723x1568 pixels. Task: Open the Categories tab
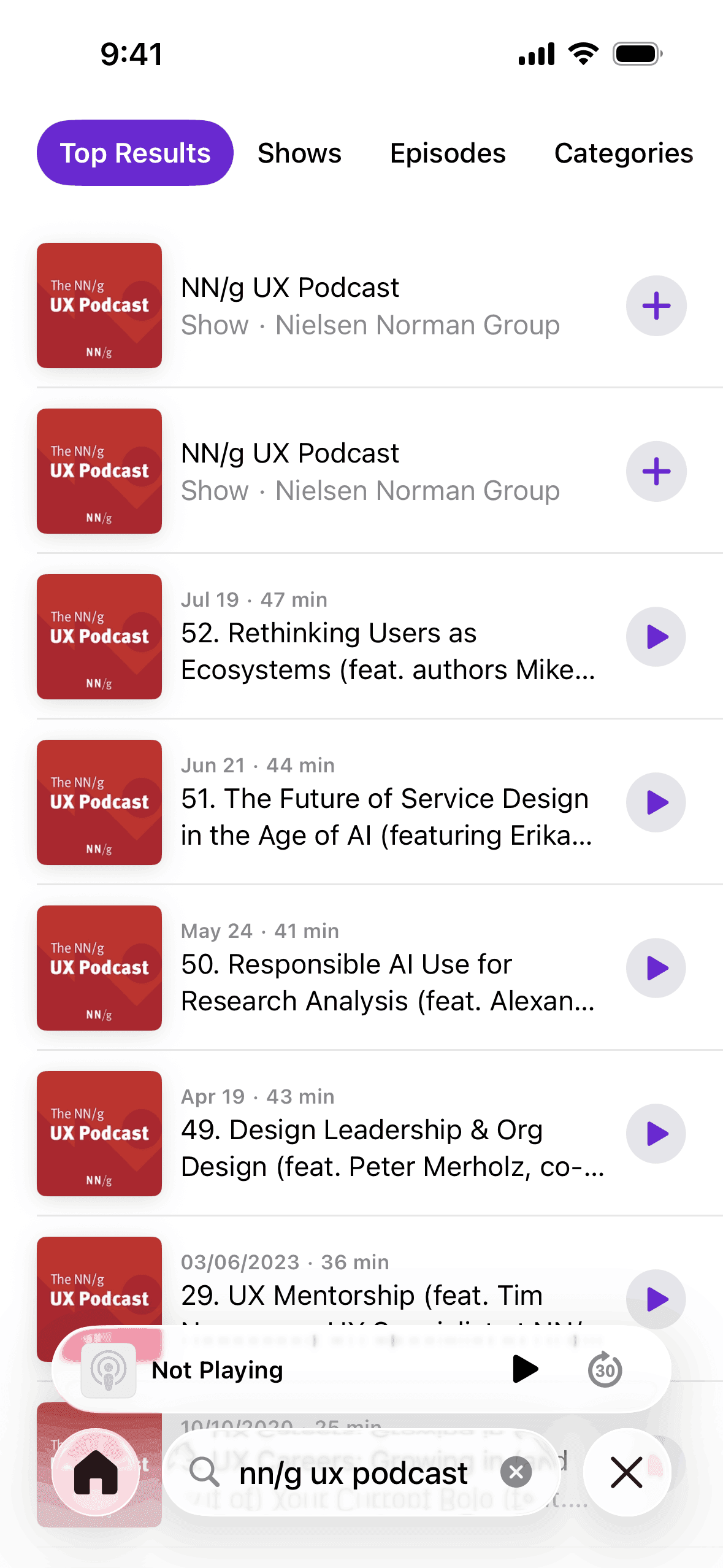point(623,153)
